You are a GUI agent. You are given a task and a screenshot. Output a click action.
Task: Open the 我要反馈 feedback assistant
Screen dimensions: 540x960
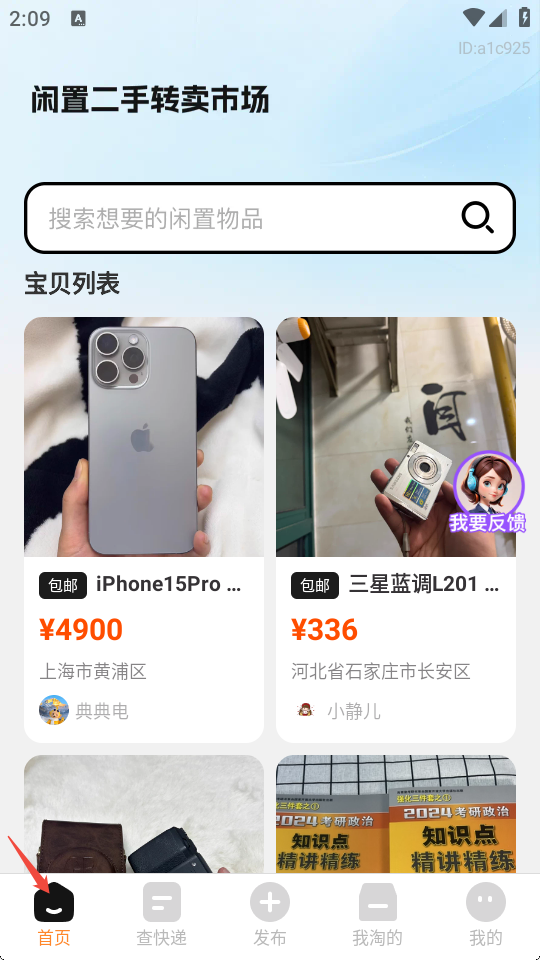(487, 493)
